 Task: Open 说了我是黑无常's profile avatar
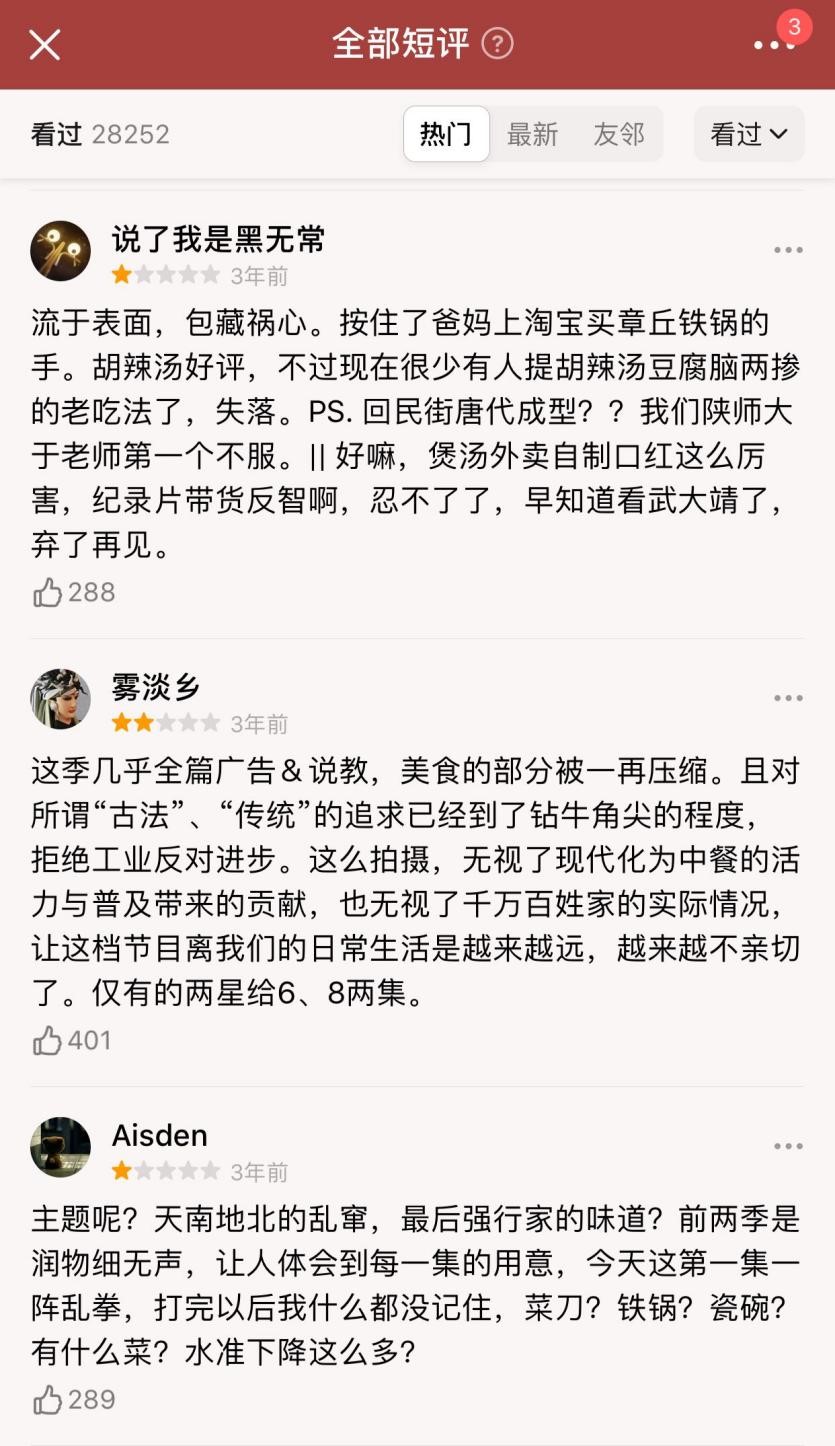coord(61,251)
